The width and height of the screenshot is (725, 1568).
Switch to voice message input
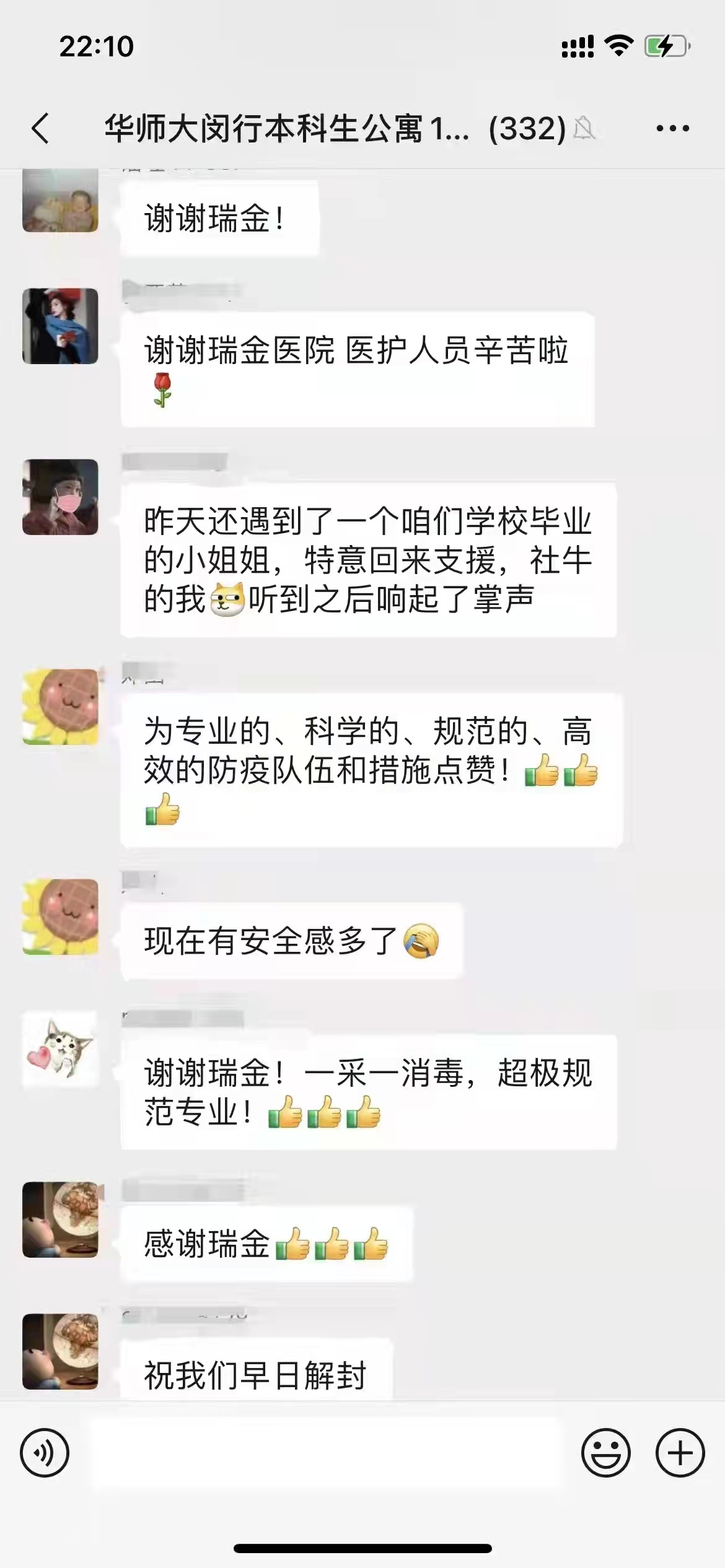point(45,1453)
